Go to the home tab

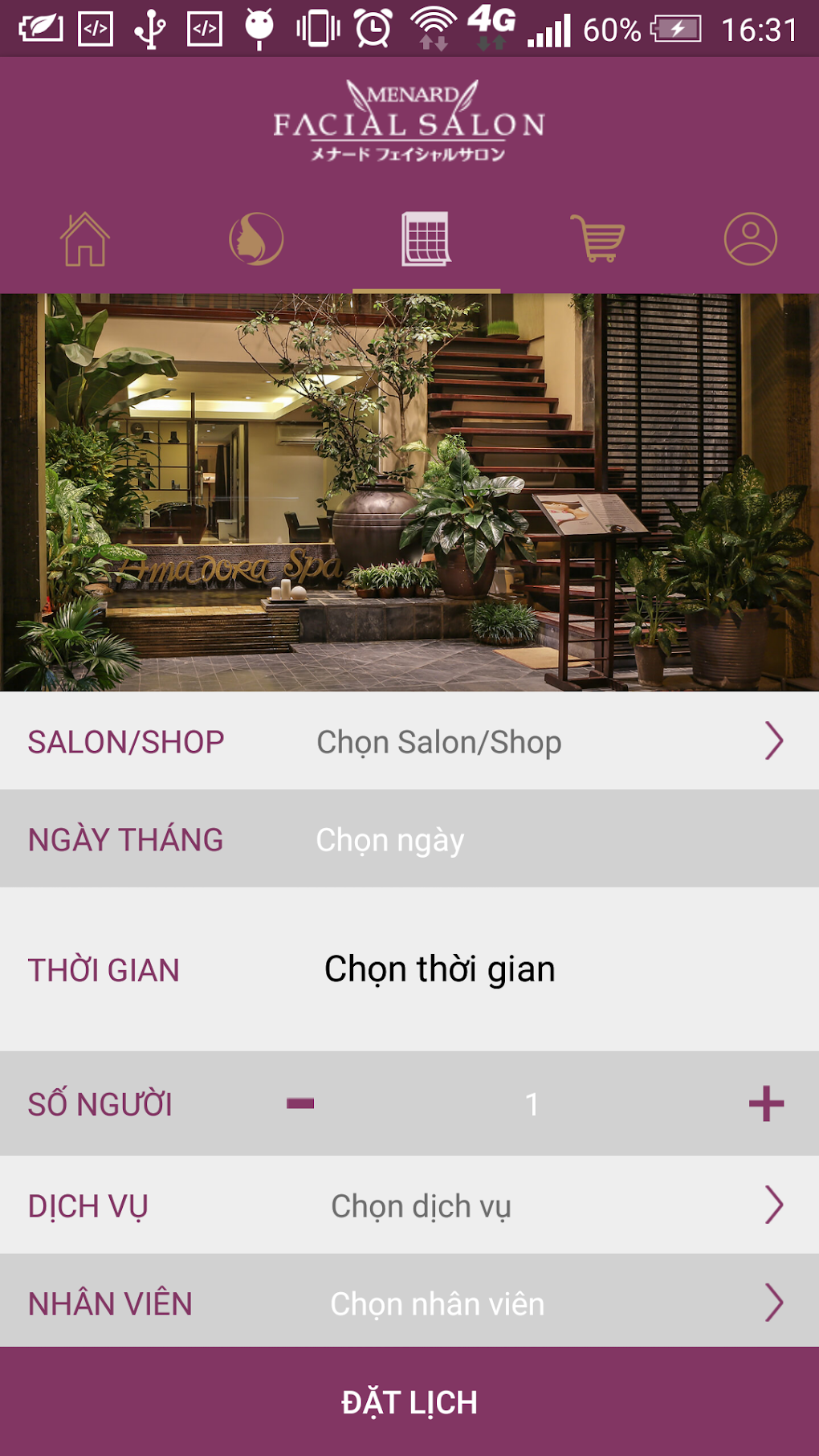tap(85, 239)
